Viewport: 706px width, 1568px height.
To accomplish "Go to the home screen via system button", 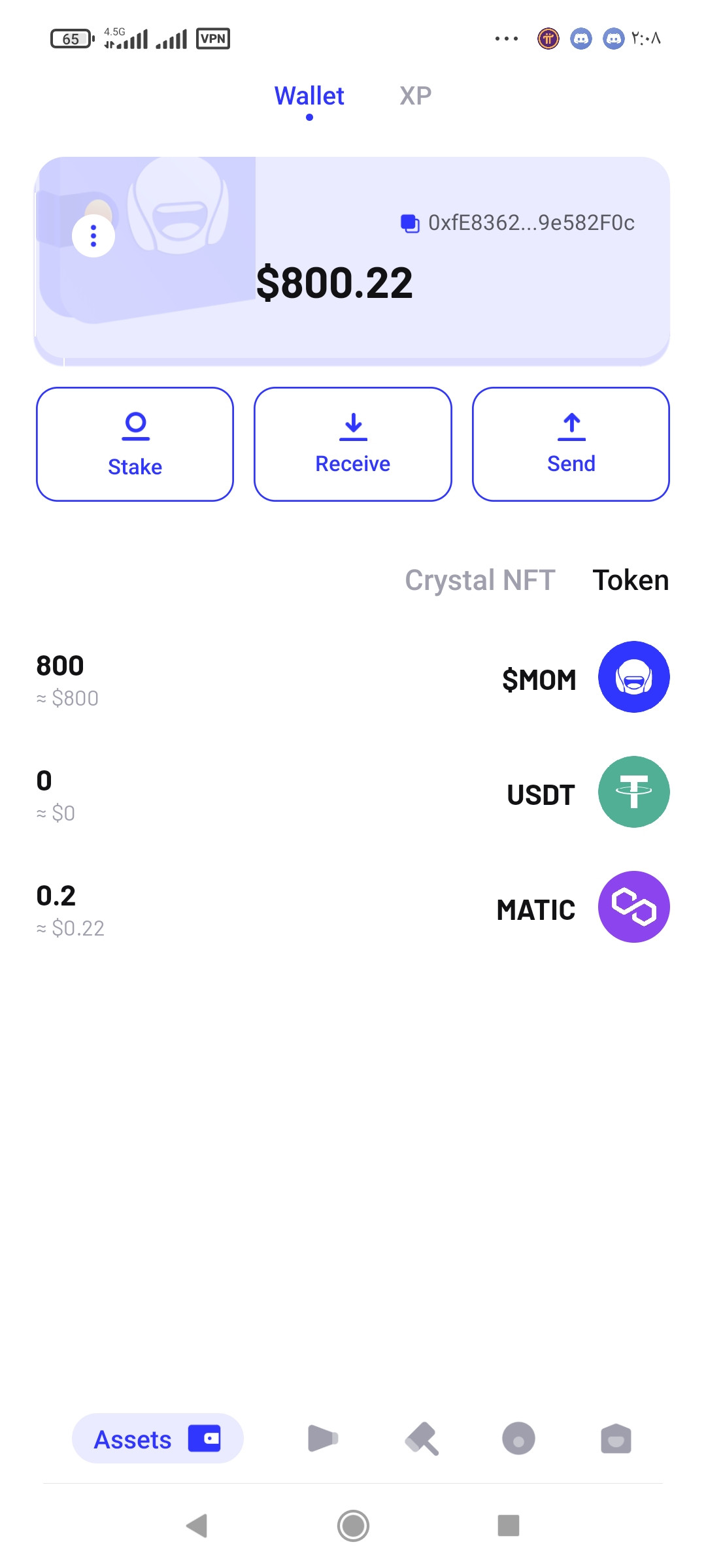I will [353, 1526].
